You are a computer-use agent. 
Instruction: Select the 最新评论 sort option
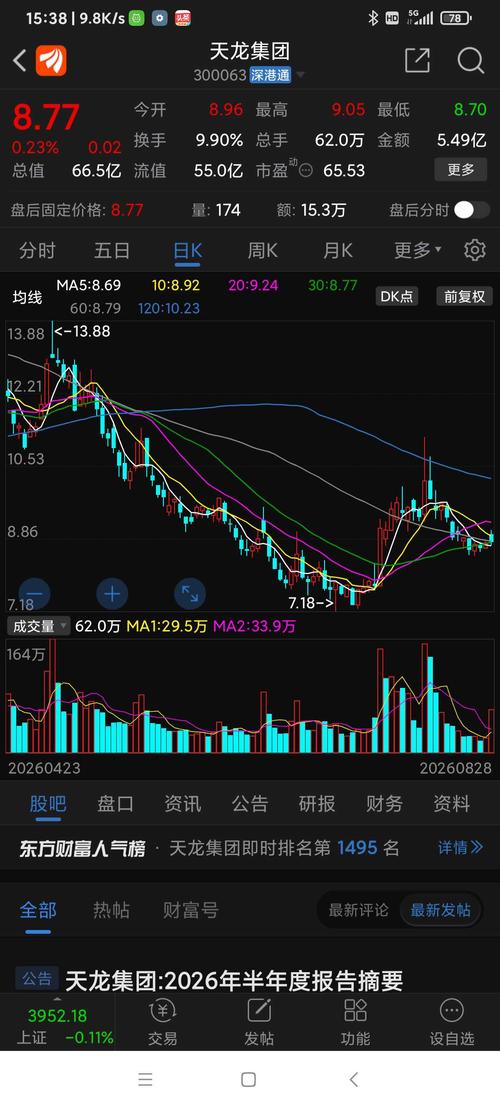pos(358,910)
